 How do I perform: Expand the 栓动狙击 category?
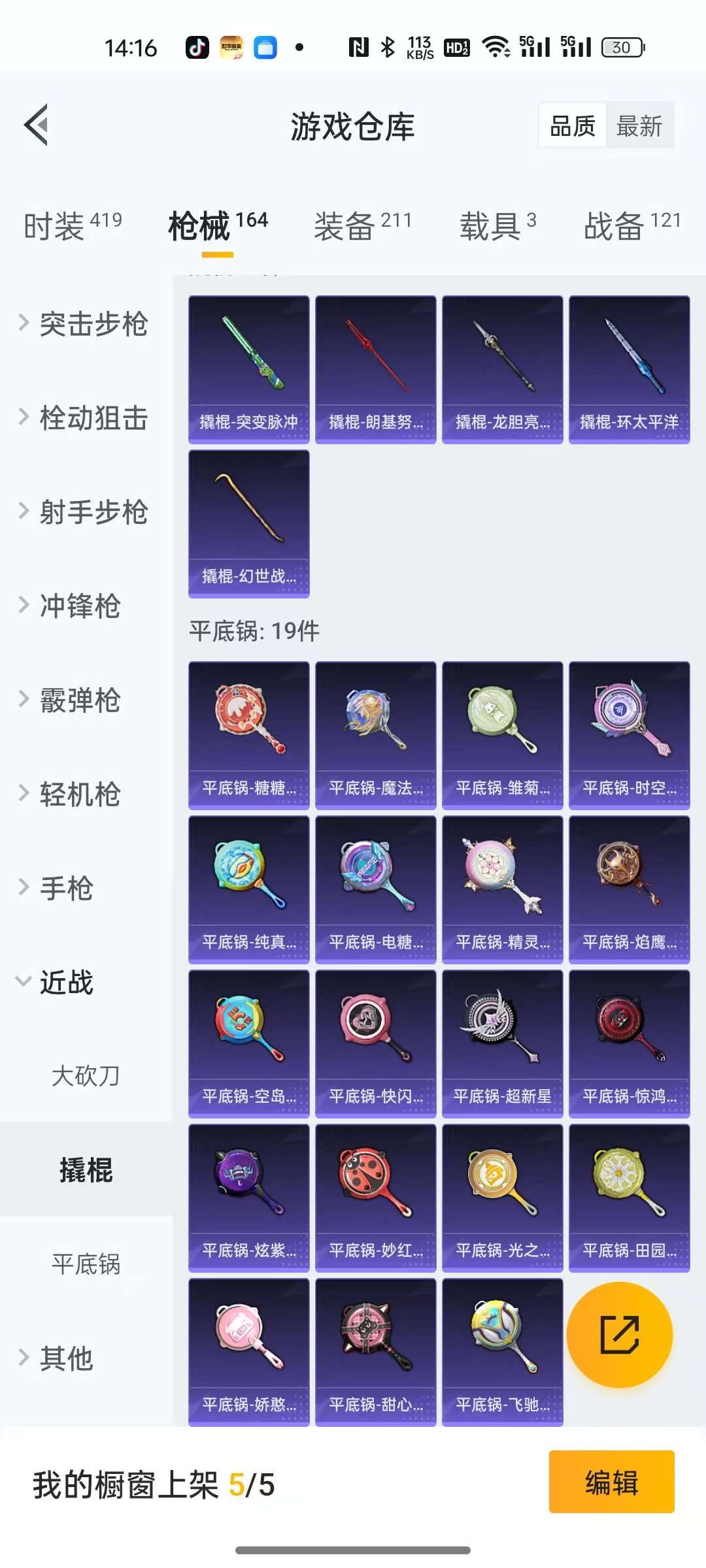click(x=85, y=417)
